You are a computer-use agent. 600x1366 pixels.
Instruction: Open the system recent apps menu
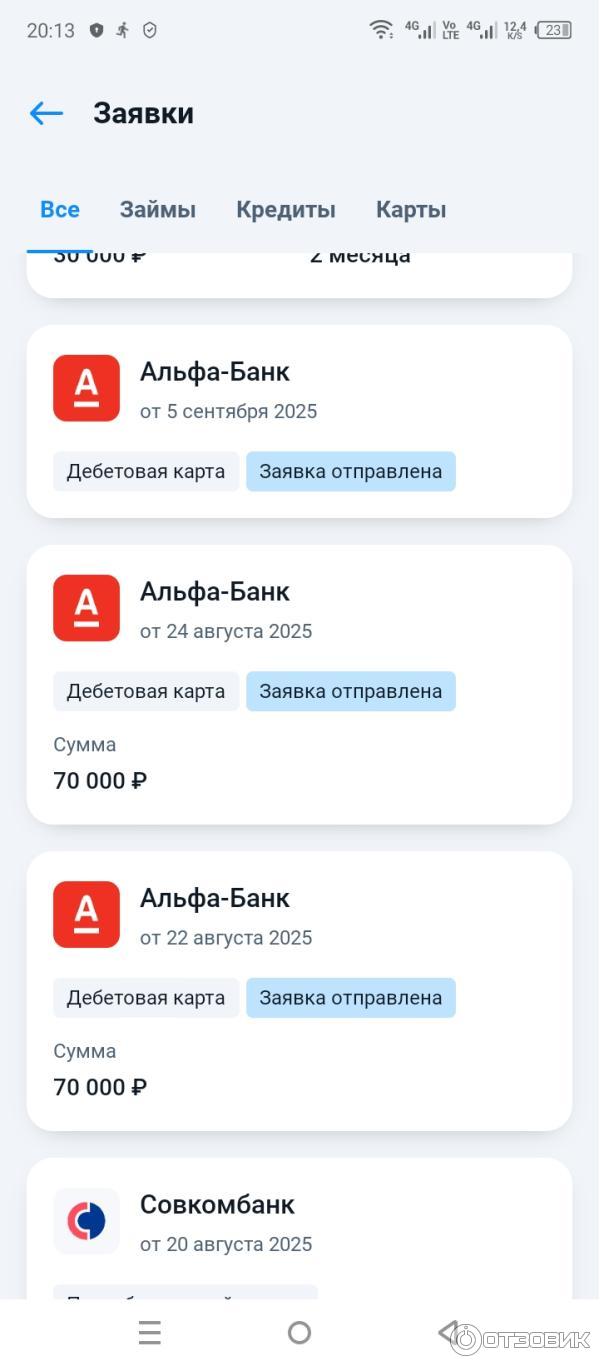pyautogui.click(x=150, y=1332)
